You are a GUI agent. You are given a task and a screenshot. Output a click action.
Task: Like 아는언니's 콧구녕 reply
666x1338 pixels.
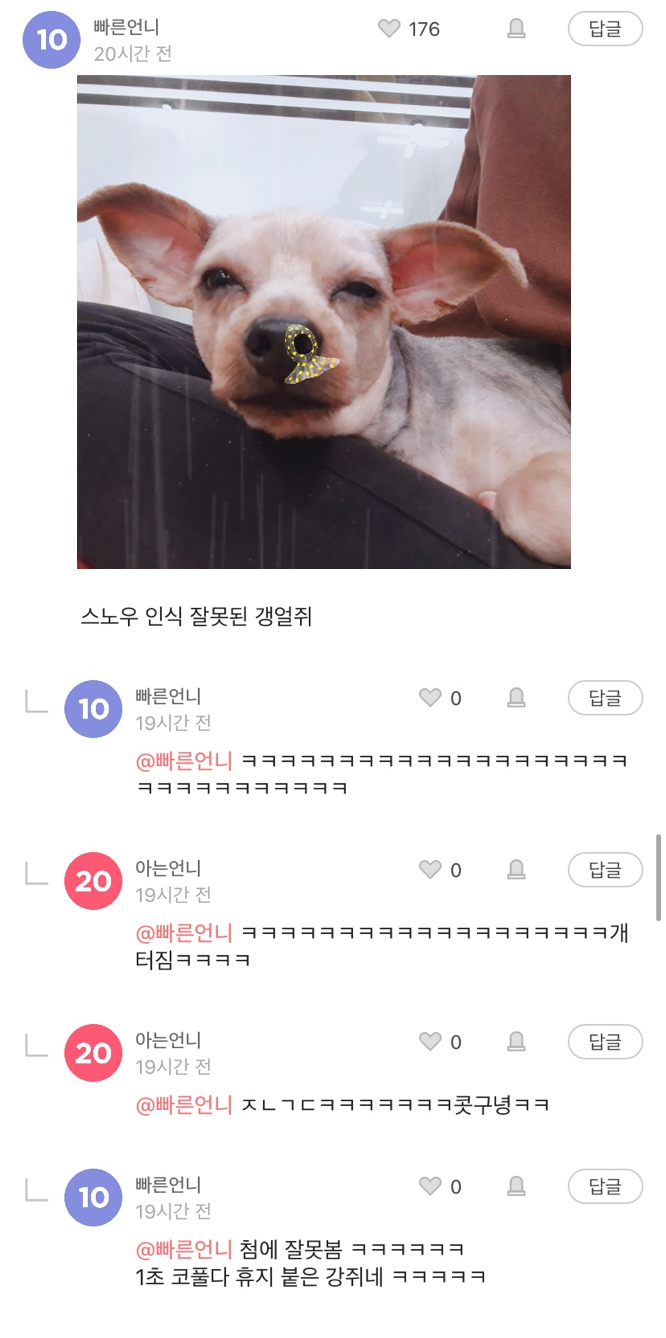pyautogui.click(x=430, y=1042)
